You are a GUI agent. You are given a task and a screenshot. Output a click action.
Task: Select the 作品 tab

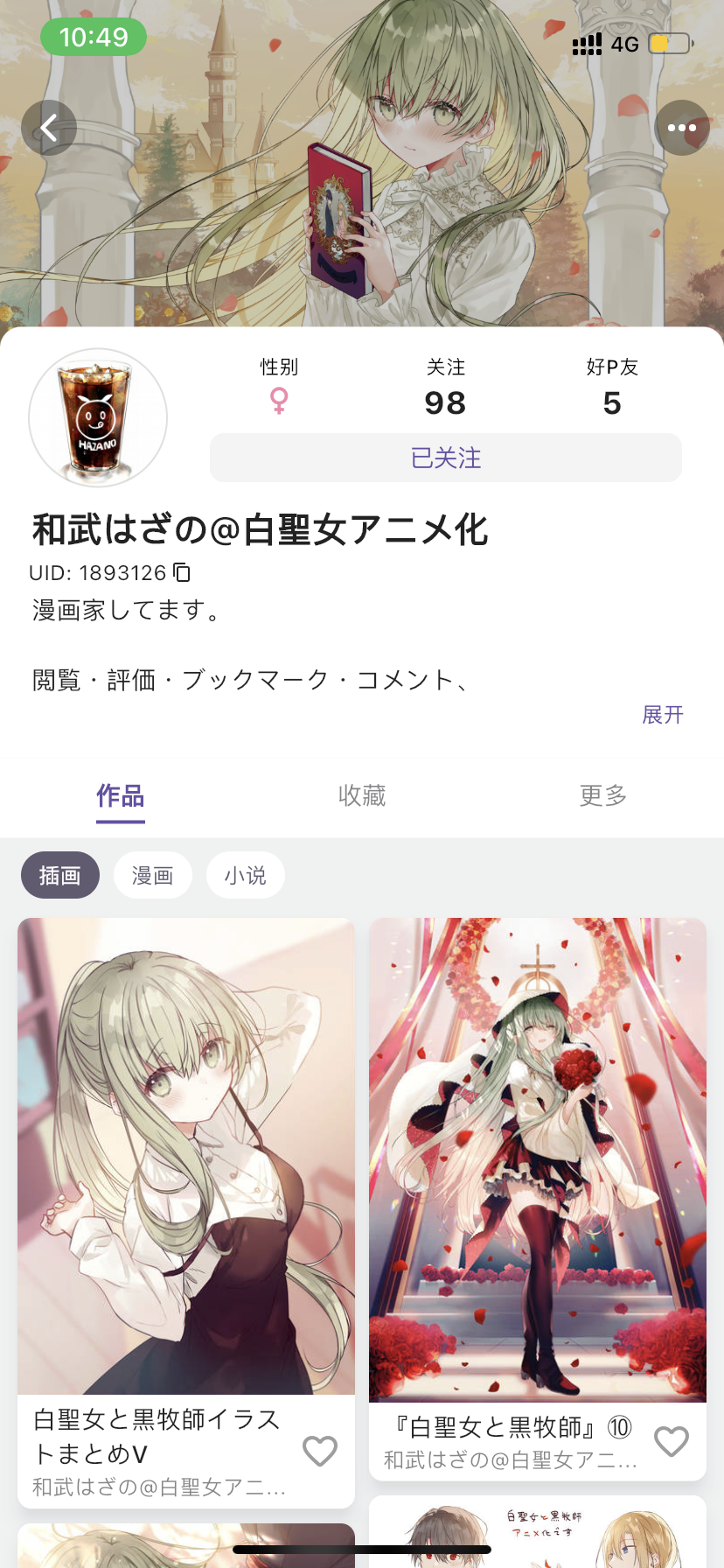[x=121, y=795]
